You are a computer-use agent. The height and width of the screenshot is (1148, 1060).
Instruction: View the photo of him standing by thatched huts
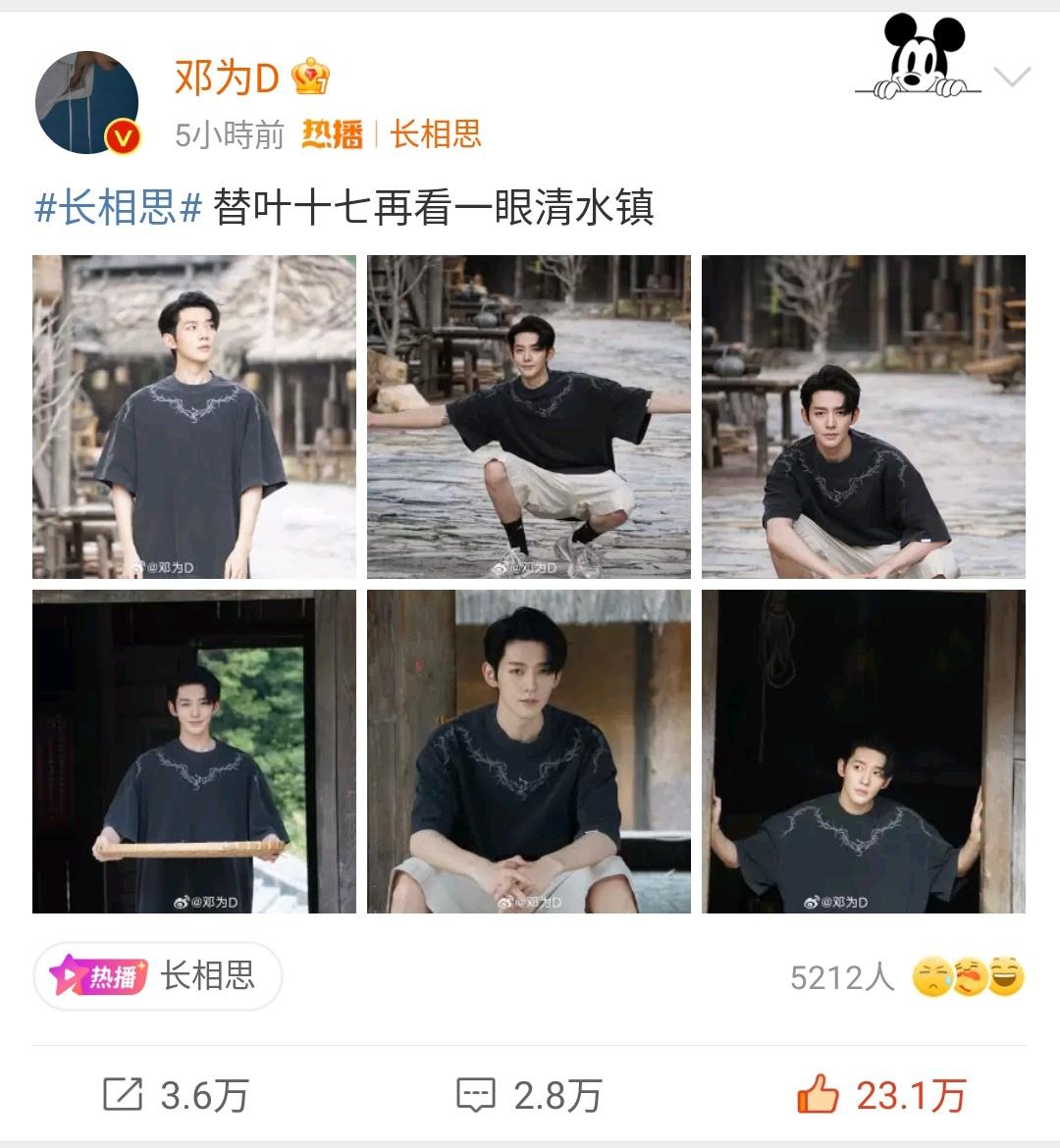[194, 417]
